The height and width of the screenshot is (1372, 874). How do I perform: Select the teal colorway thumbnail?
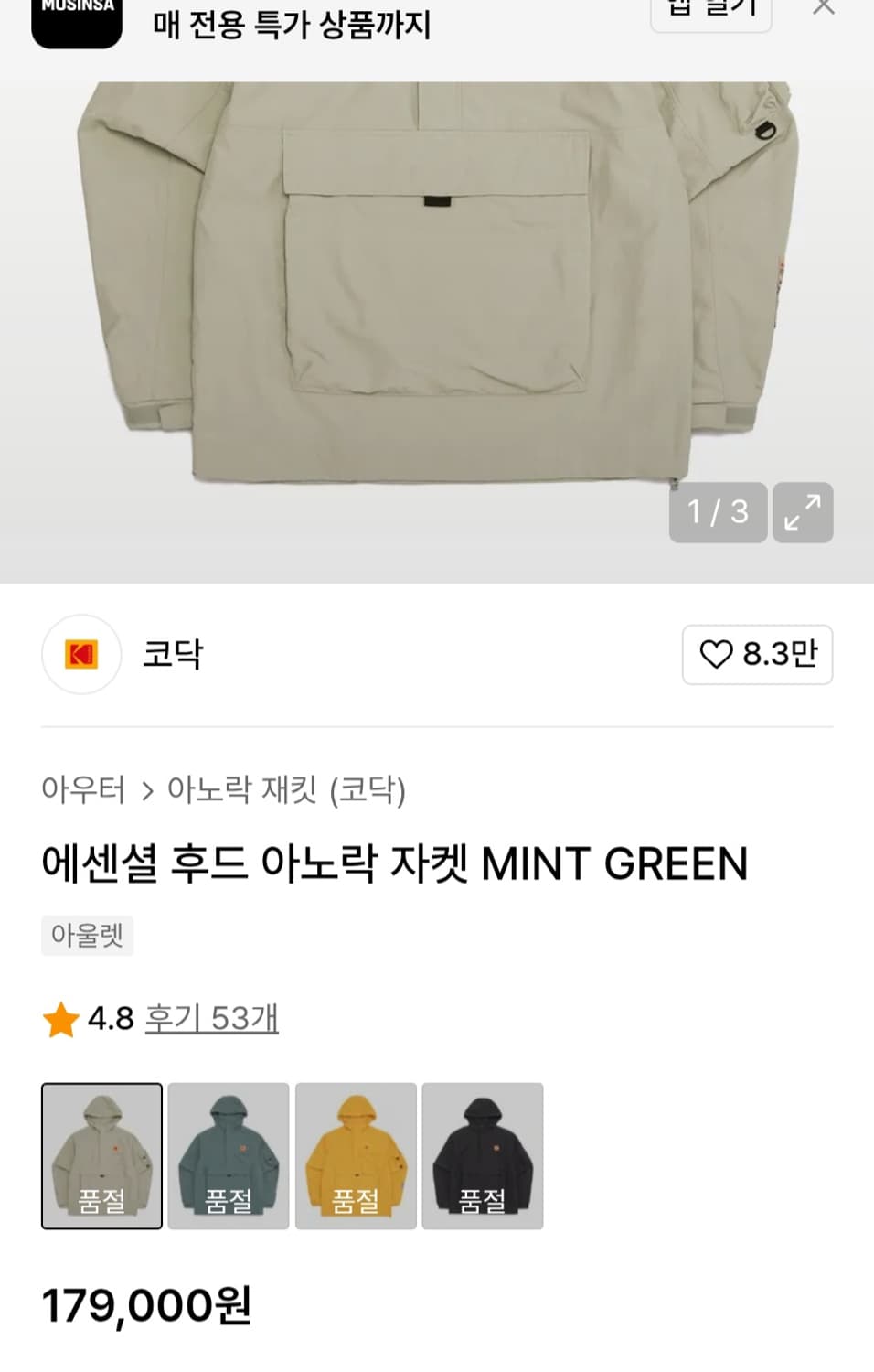pos(229,1155)
